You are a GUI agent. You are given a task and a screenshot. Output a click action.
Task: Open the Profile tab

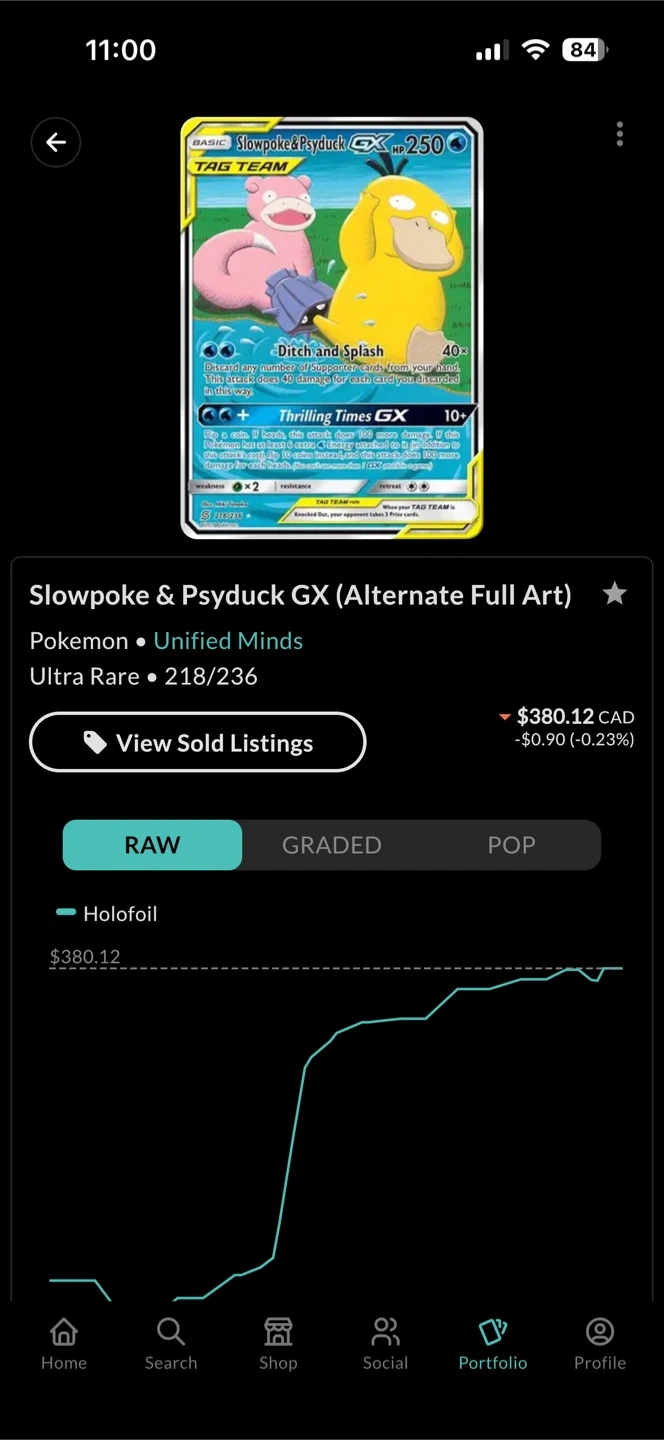[x=600, y=1343]
